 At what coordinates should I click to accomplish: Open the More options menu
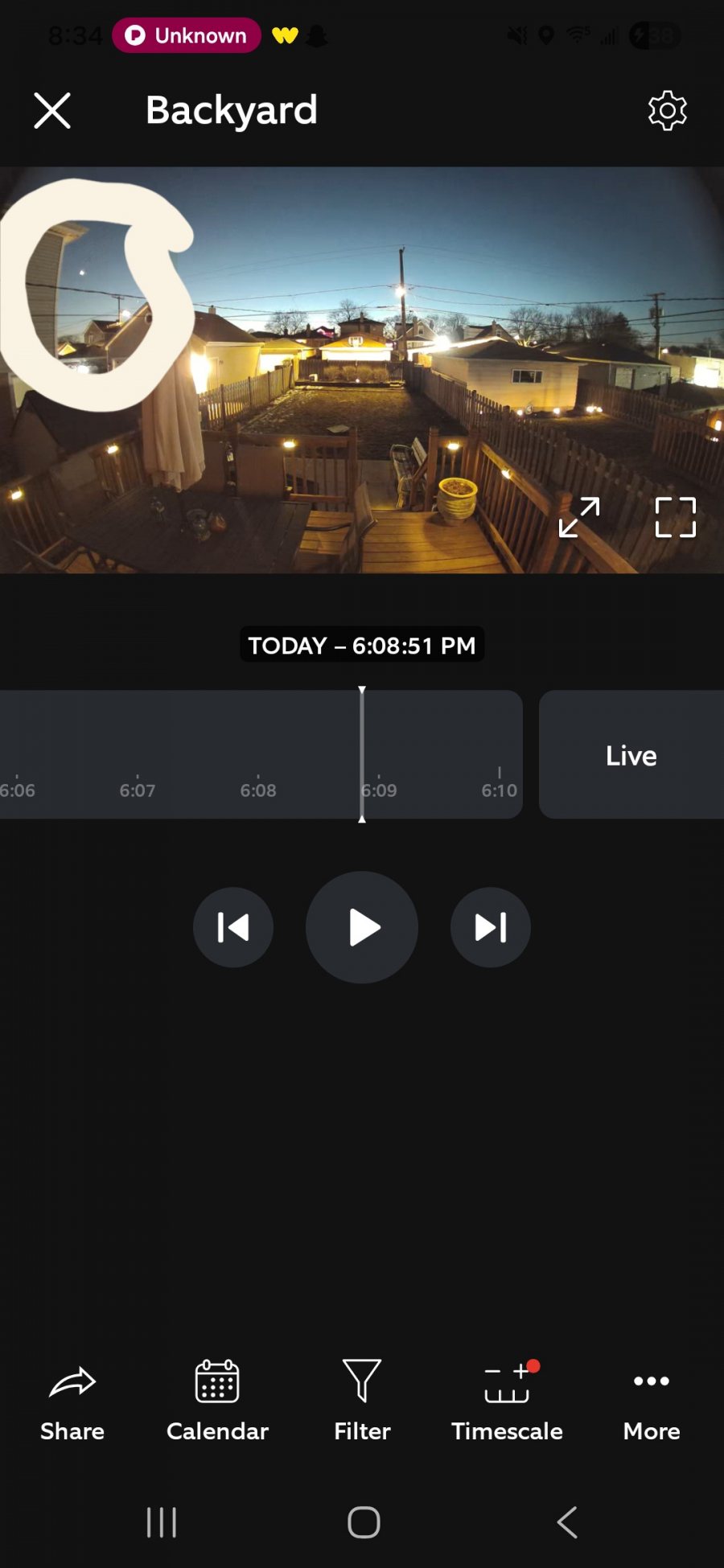[x=652, y=1399]
